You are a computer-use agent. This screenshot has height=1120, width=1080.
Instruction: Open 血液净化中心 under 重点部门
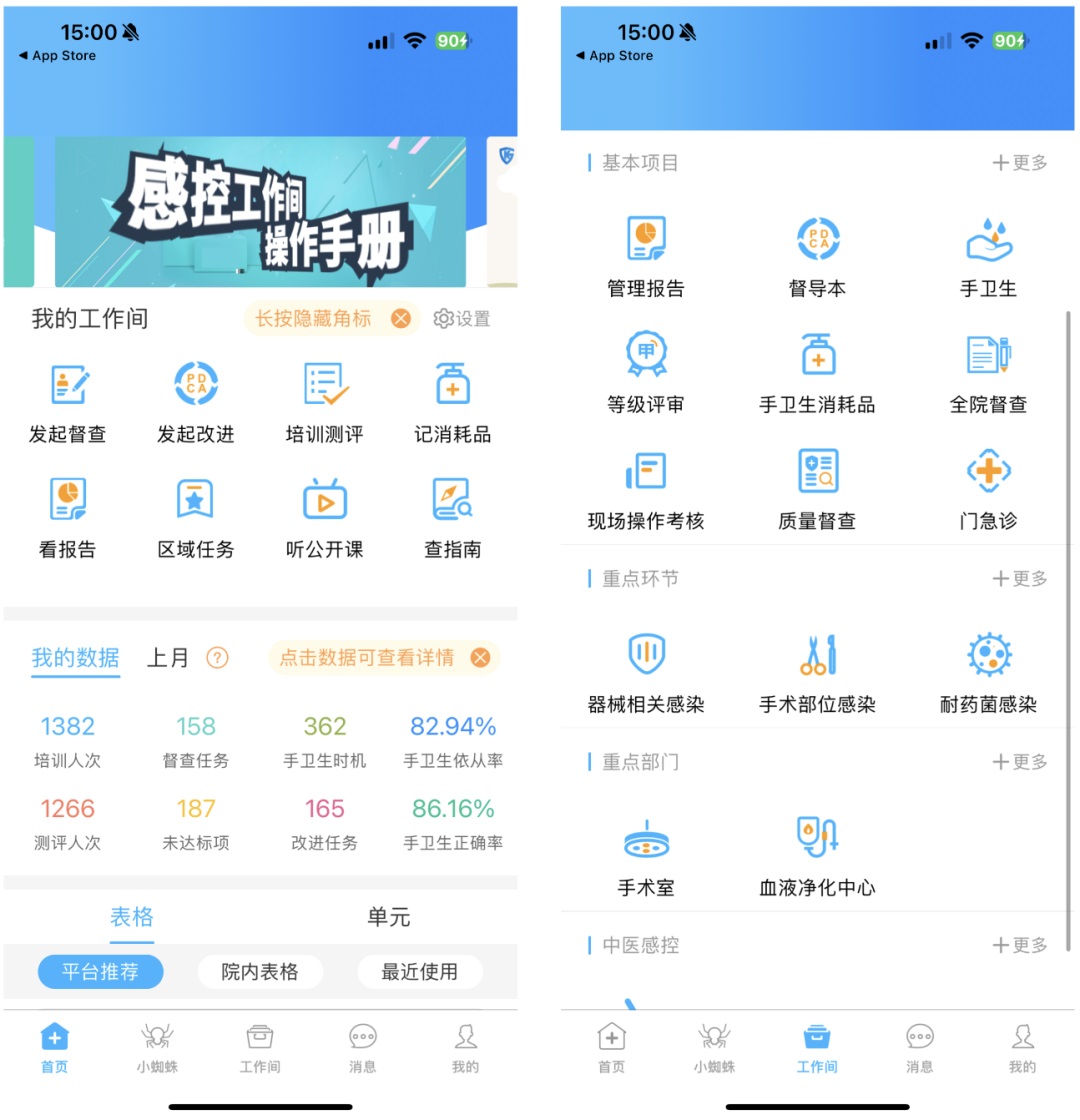click(x=817, y=856)
